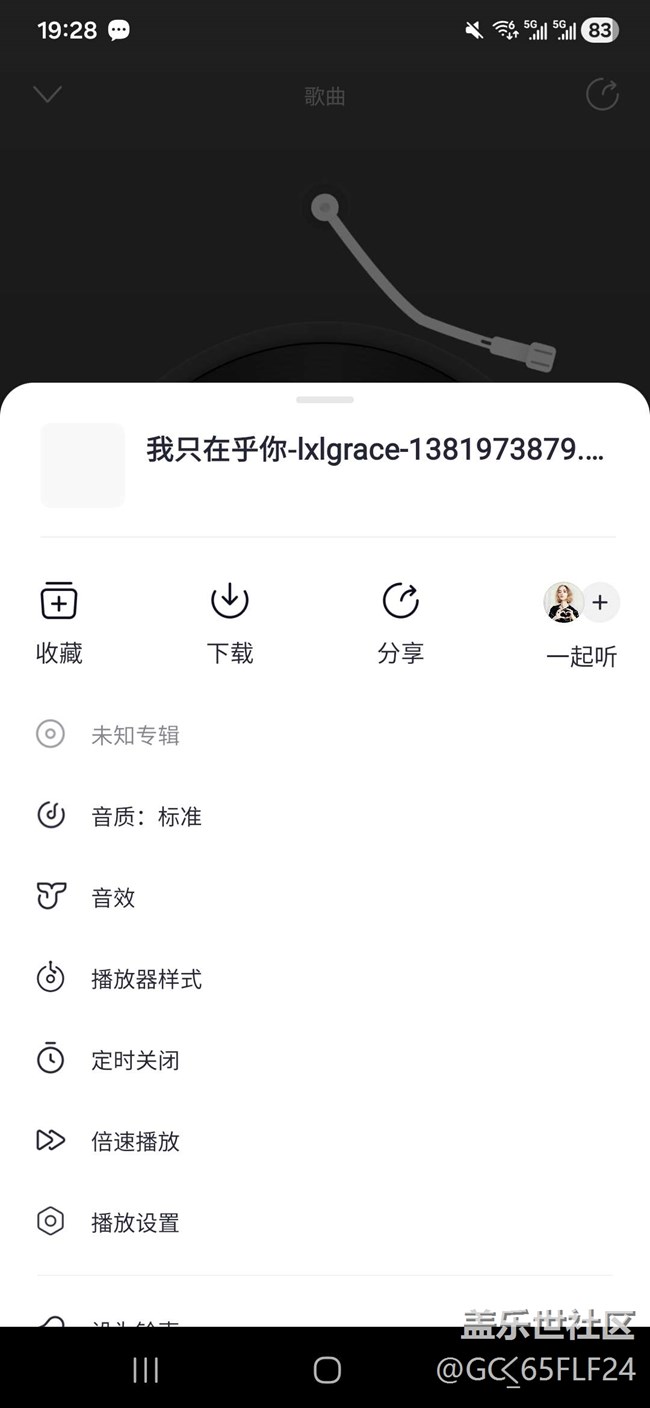This screenshot has width=650, height=1408.
Task: Open 播放设置 playback settings
Action: click(135, 1222)
